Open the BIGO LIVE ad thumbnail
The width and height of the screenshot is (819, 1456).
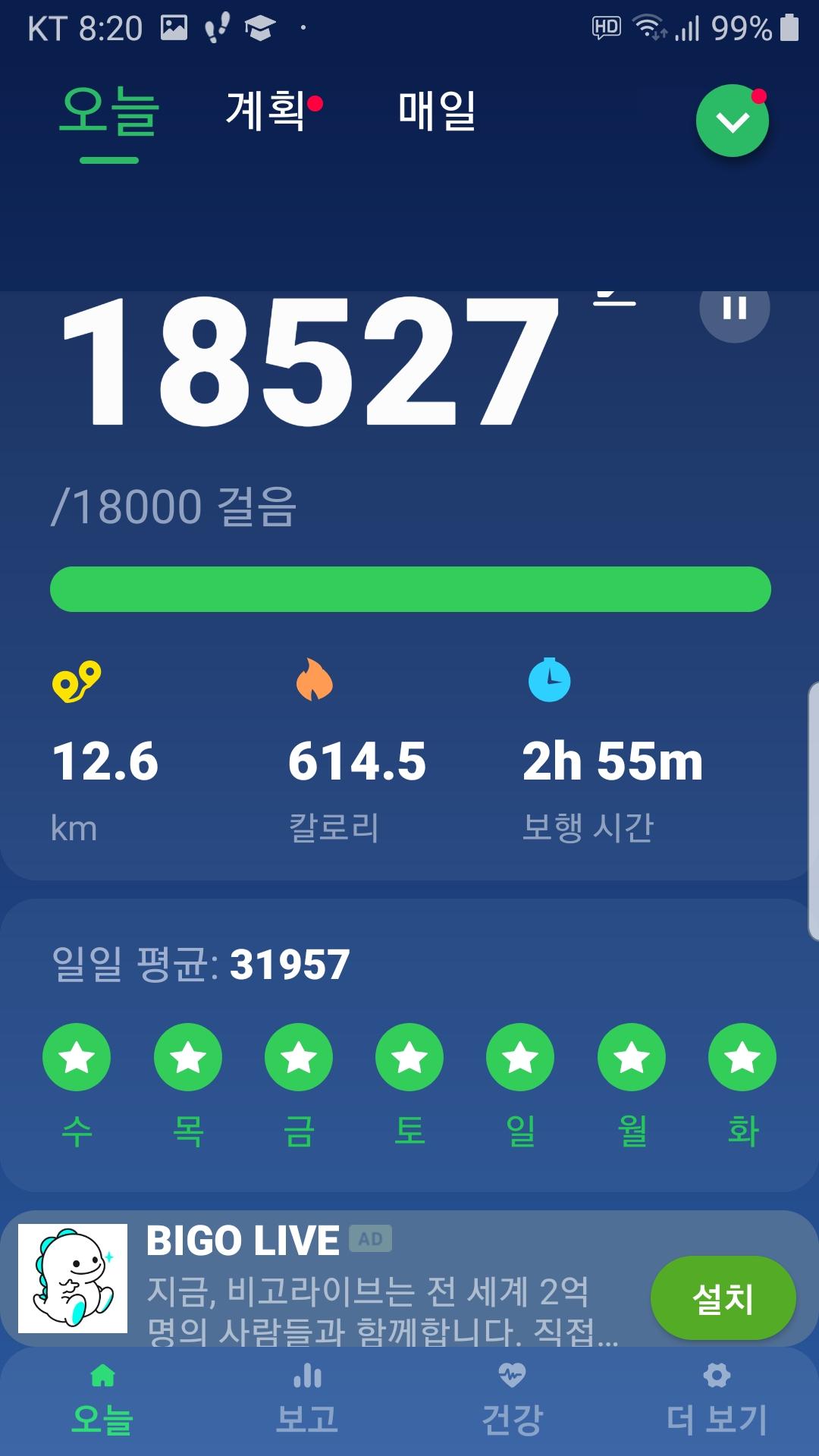[73, 1279]
